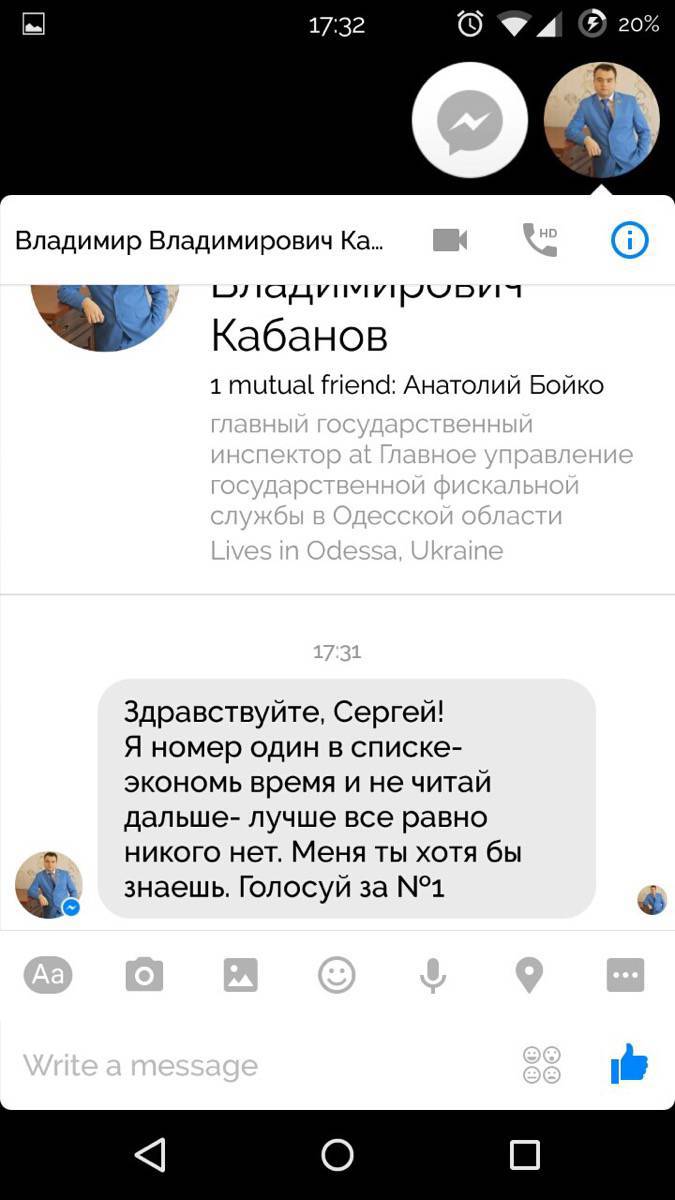Open conversation info details
The width and height of the screenshot is (675, 1200).
click(629, 240)
